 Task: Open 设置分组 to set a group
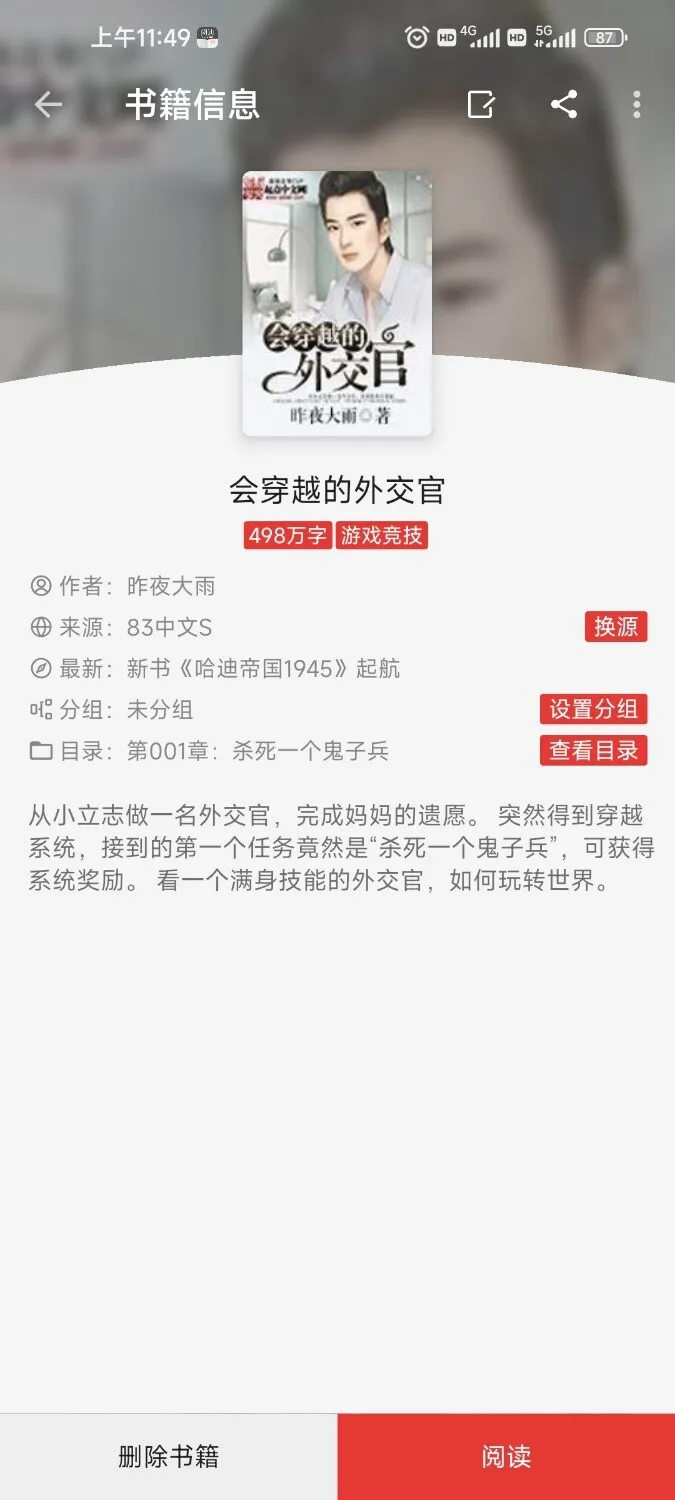593,709
